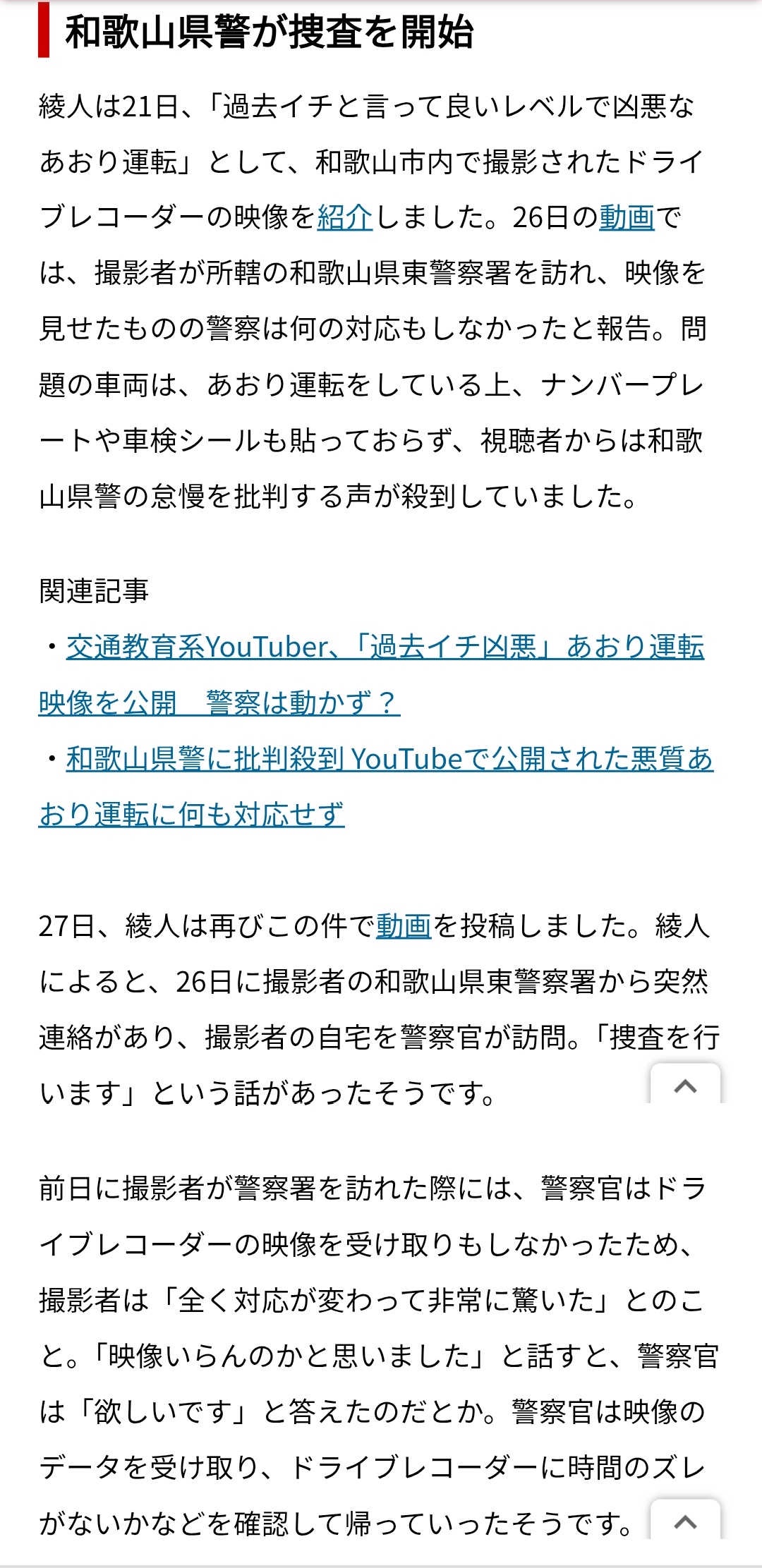
Task: Tap the lower scroll-to-top arrow button
Action: point(685,1521)
